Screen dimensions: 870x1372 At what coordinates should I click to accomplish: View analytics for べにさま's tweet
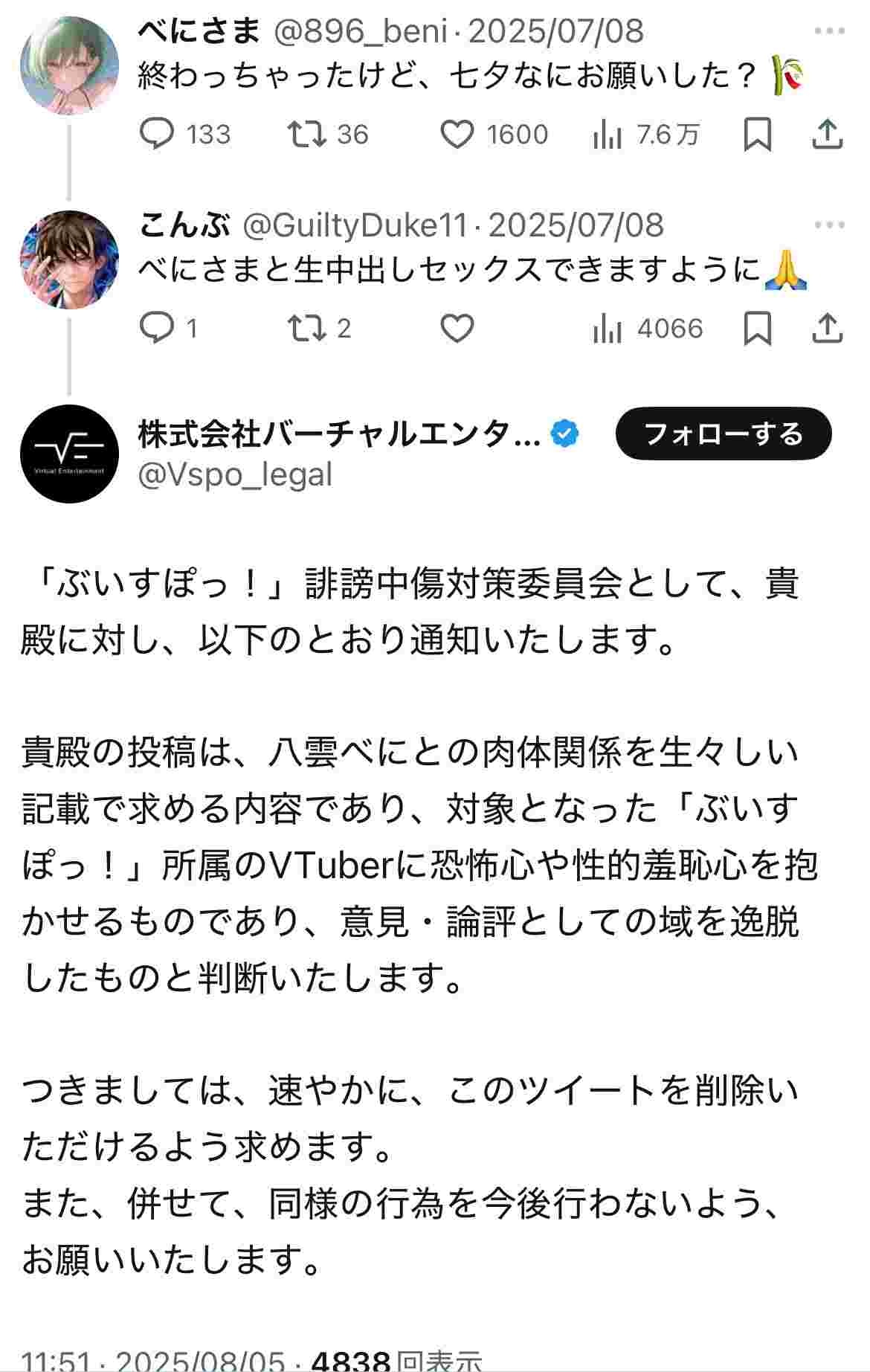point(608,135)
